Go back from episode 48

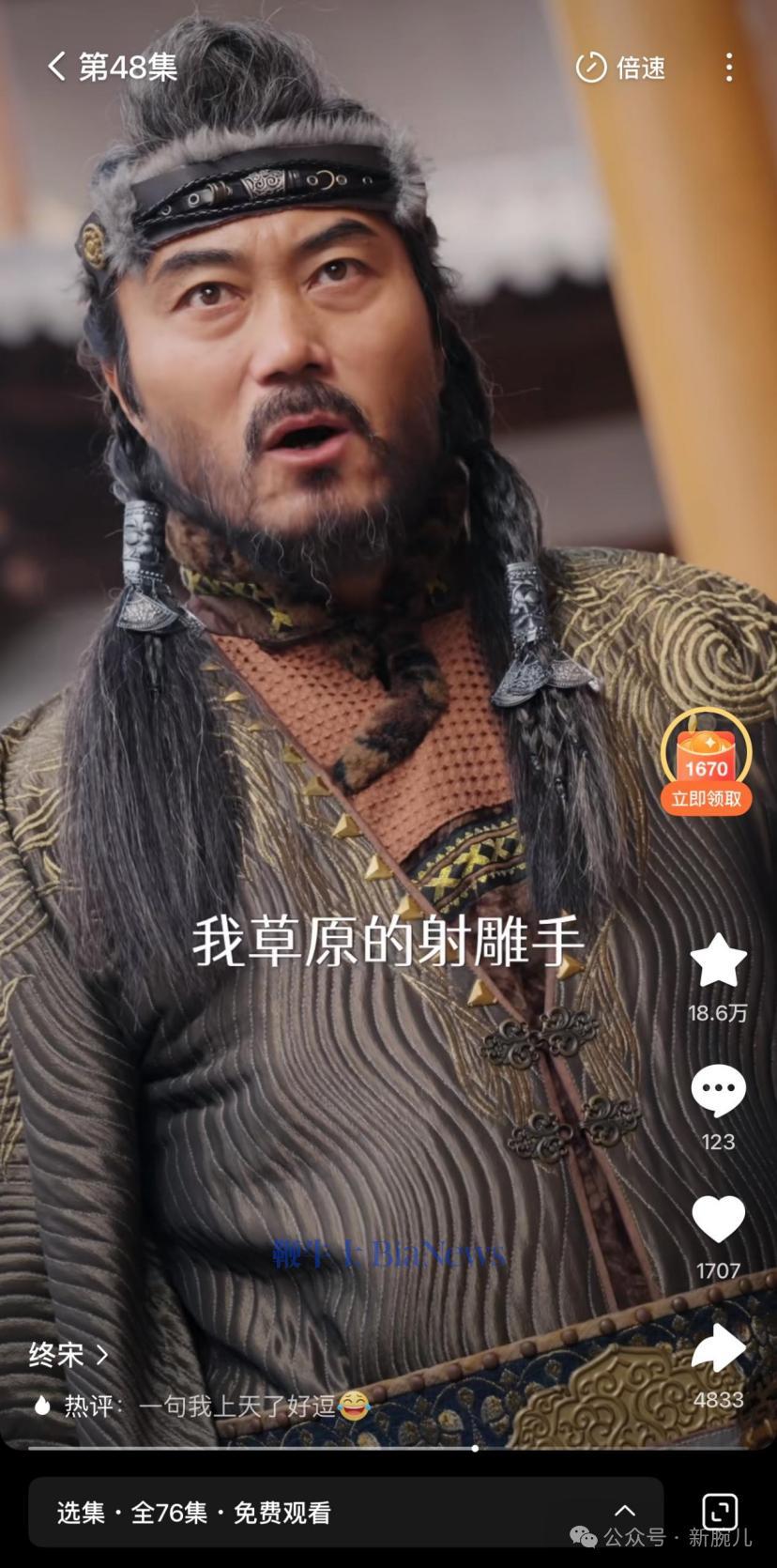pos(56,67)
